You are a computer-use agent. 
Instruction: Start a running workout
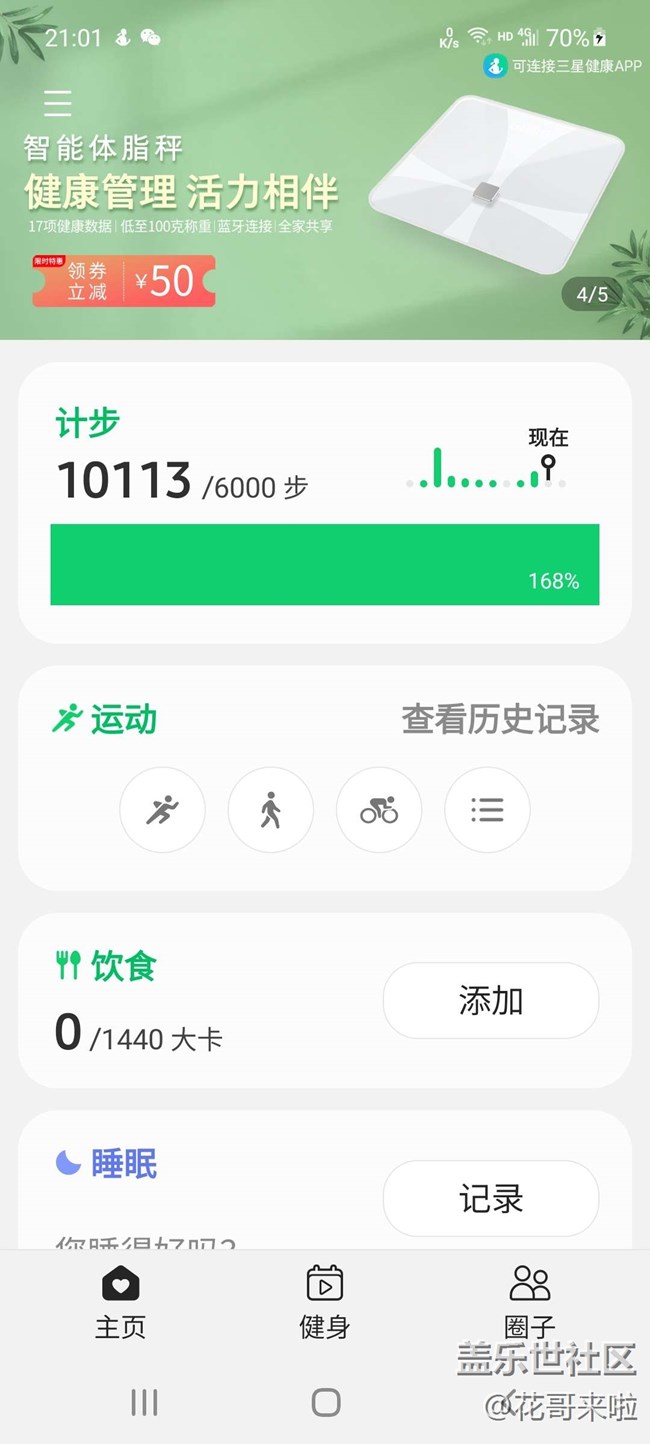(162, 810)
